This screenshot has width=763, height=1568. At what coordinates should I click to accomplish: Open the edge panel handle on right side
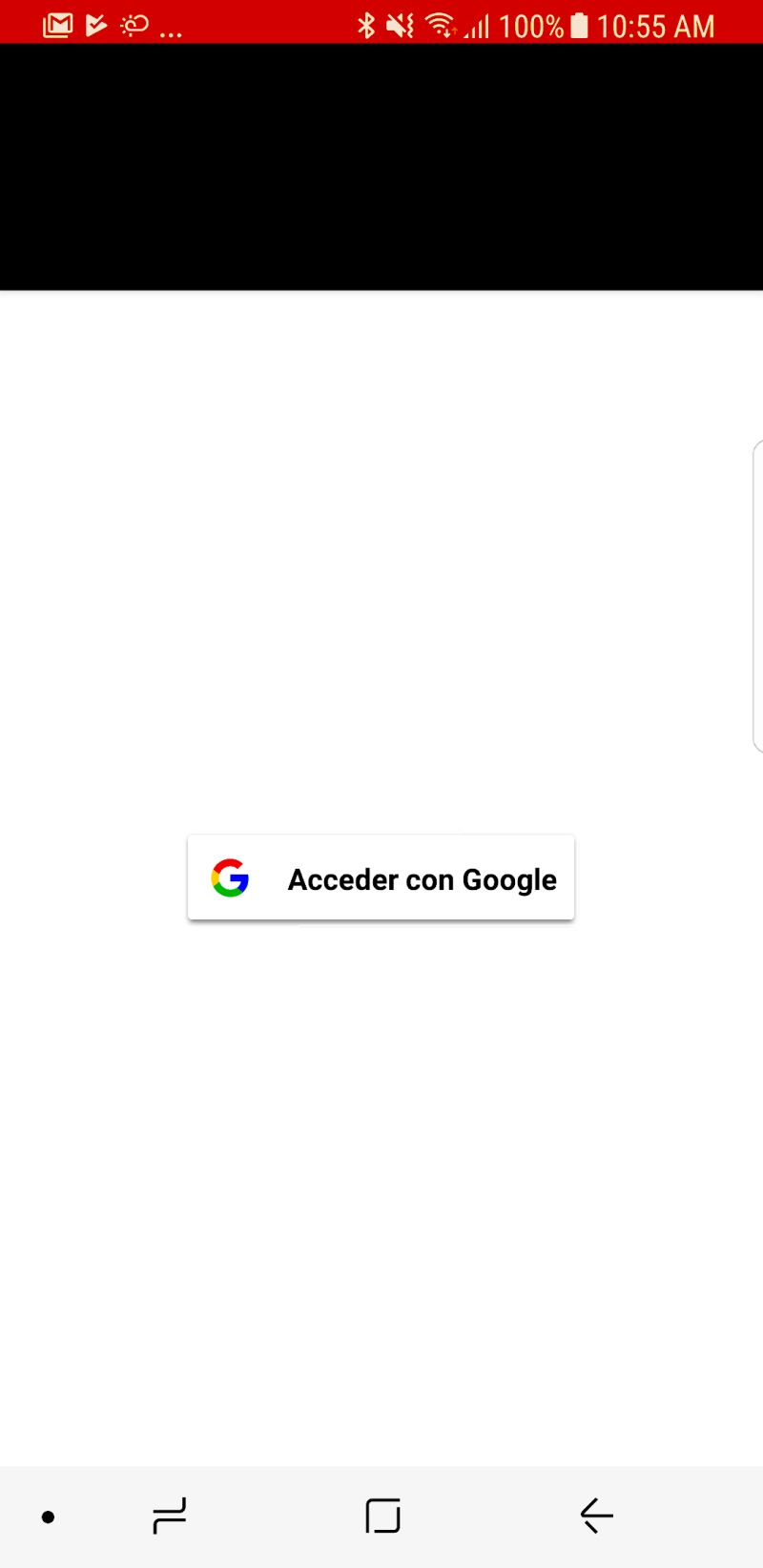tap(758, 593)
